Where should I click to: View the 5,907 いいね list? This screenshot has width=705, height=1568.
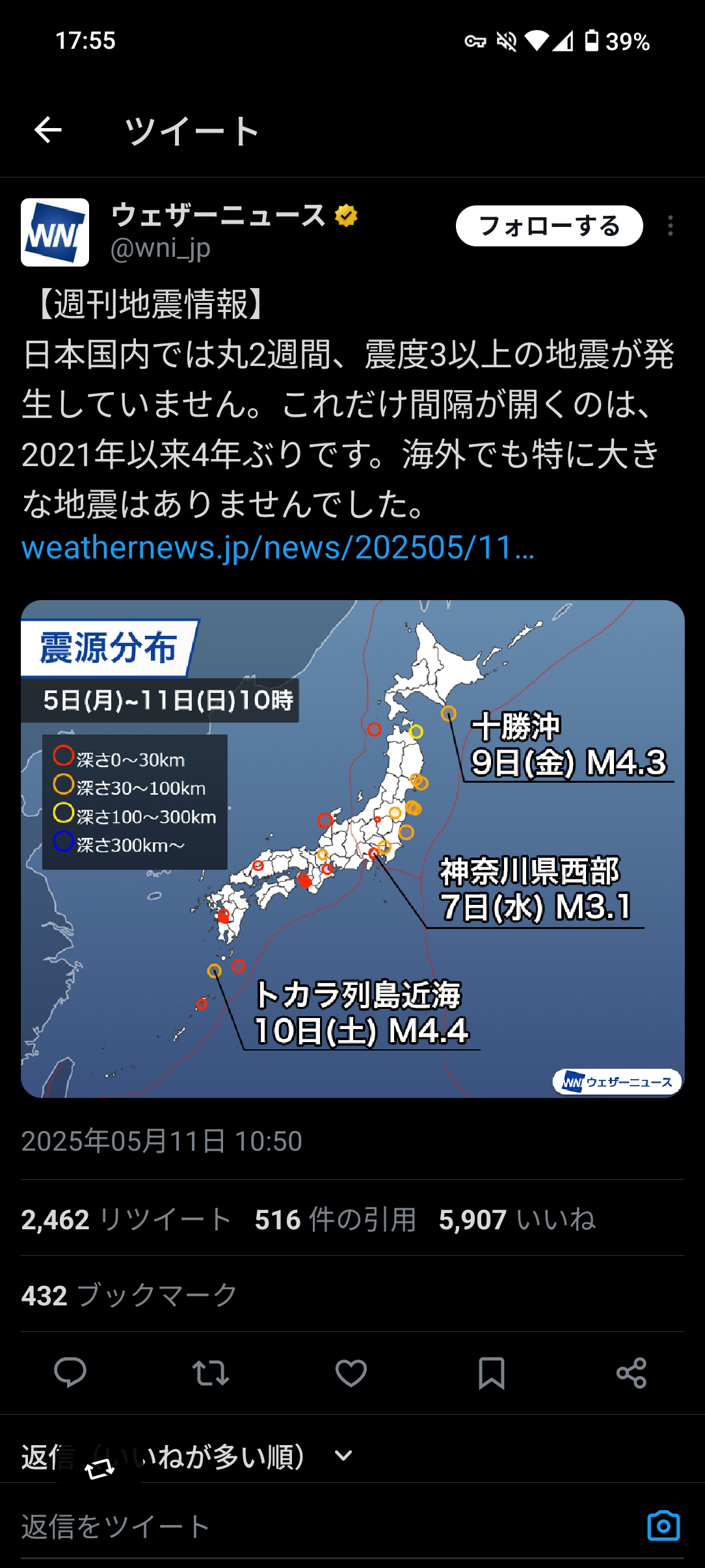click(x=517, y=1220)
